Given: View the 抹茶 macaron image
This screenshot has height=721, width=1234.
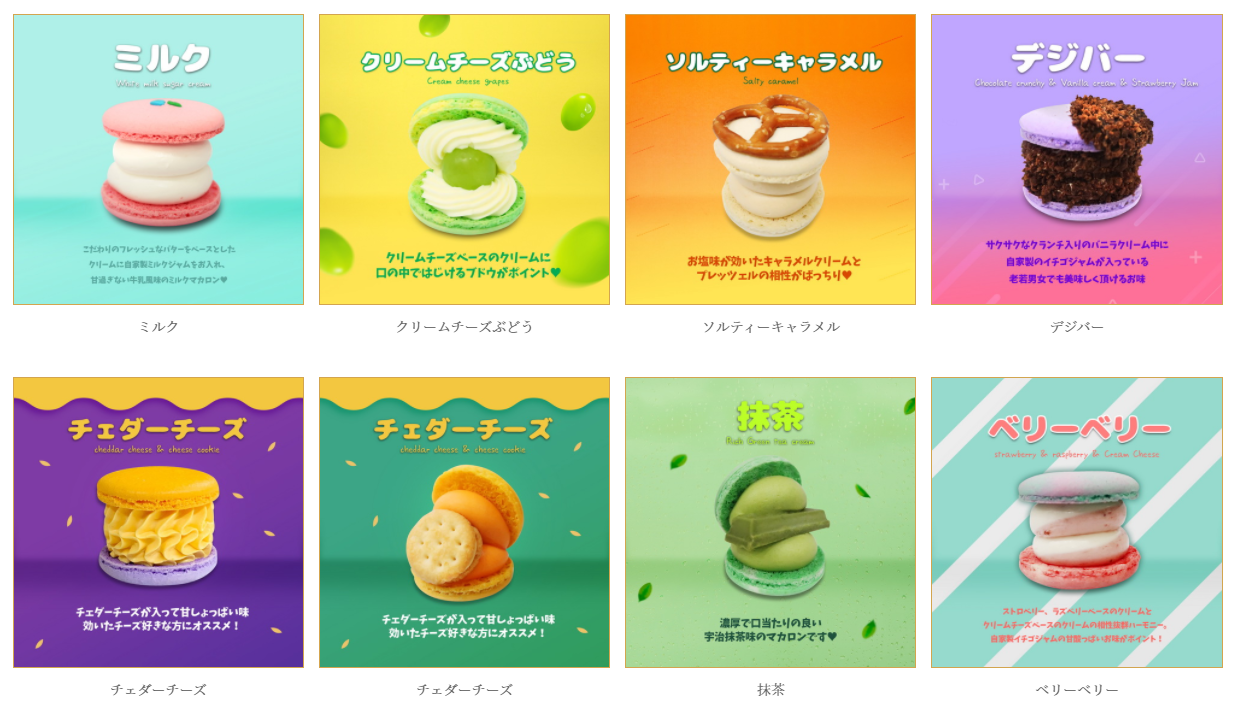Looking at the screenshot, I should (x=770, y=522).
